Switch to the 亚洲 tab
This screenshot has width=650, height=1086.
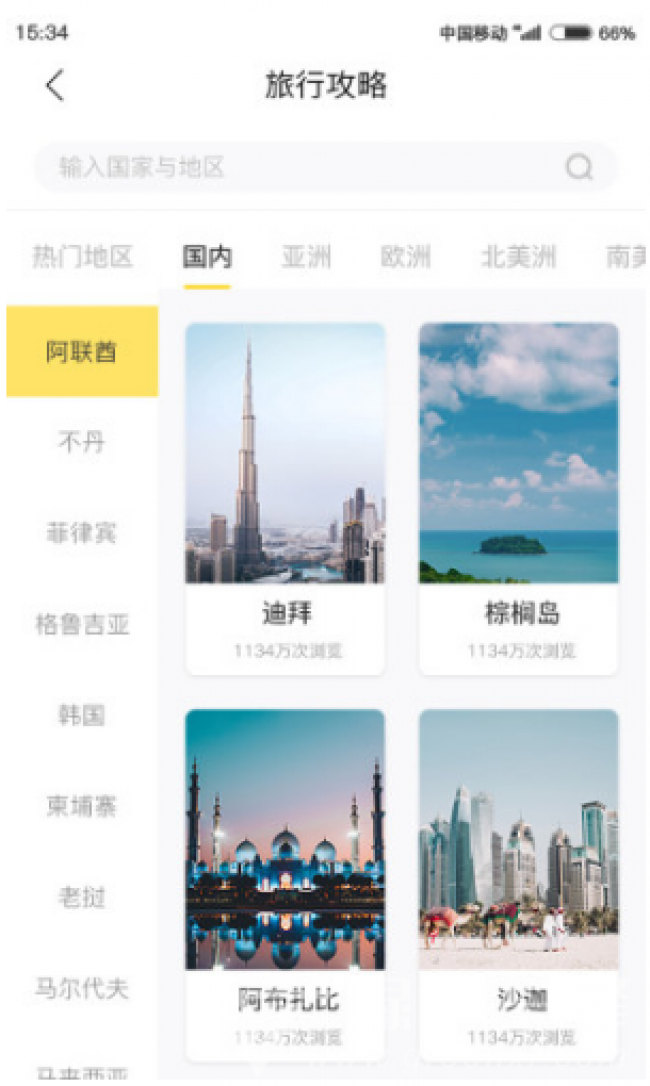[x=306, y=257]
